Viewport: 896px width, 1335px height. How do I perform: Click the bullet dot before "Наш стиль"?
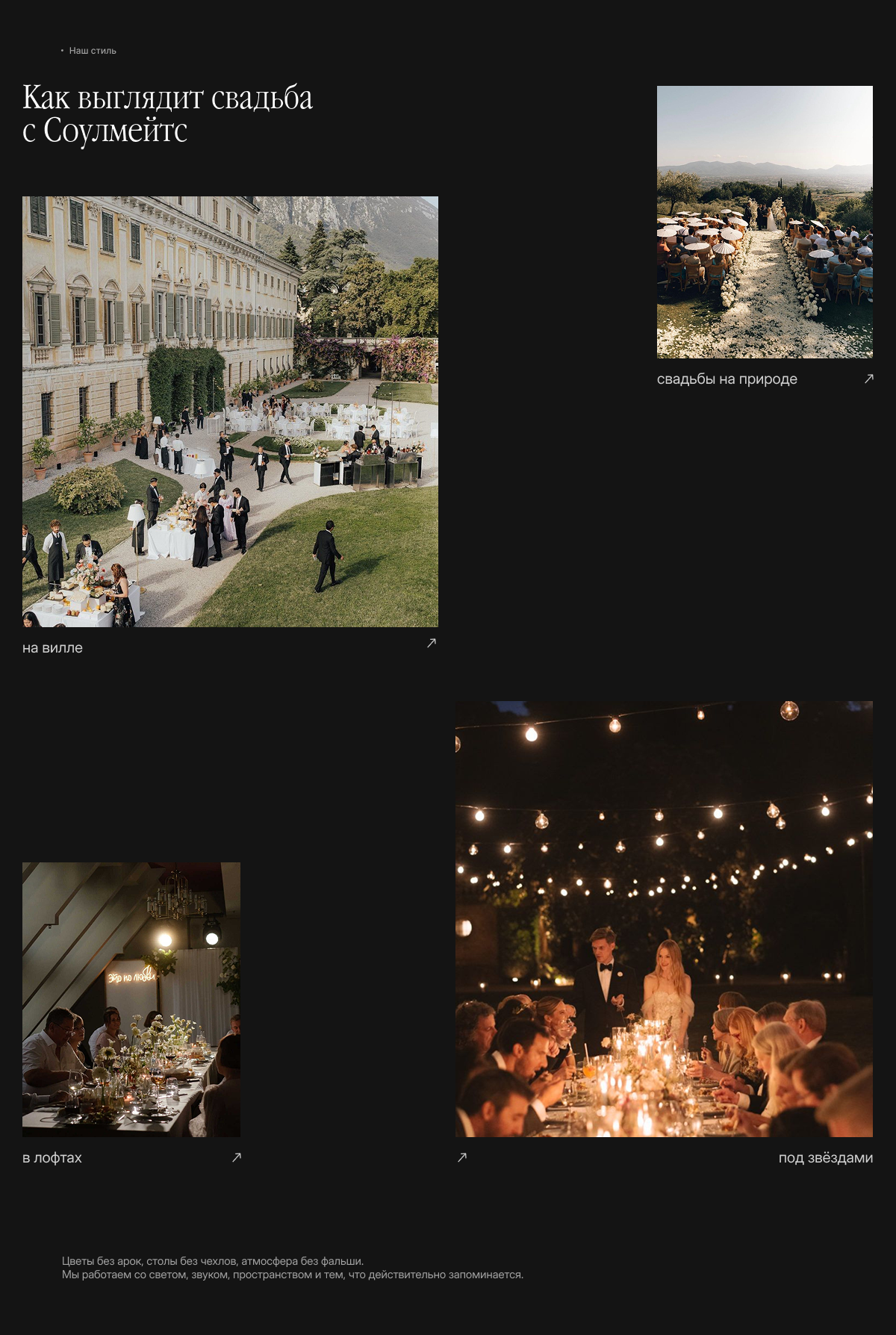[x=61, y=49]
